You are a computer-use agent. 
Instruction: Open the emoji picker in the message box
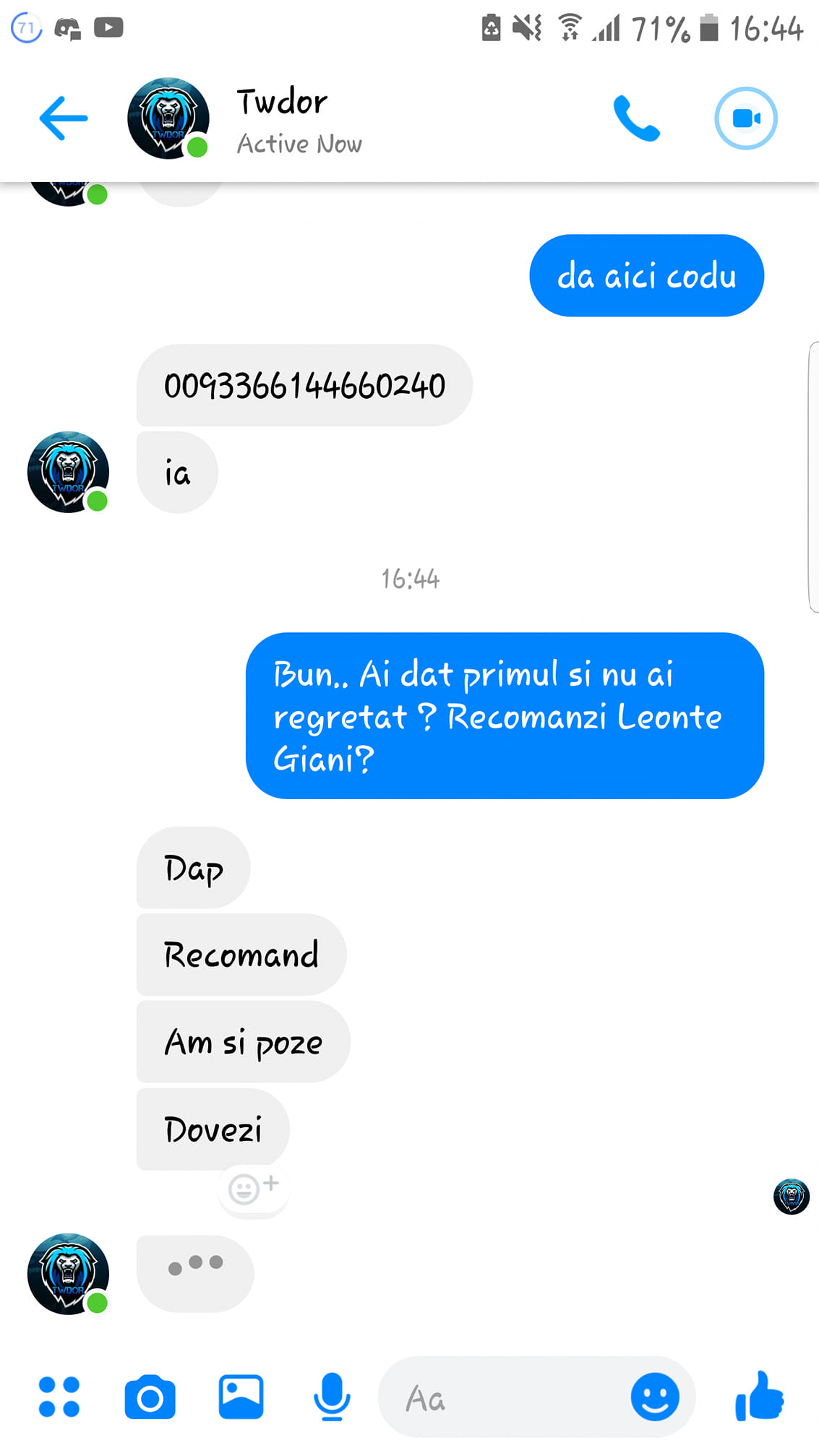(655, 1397)
